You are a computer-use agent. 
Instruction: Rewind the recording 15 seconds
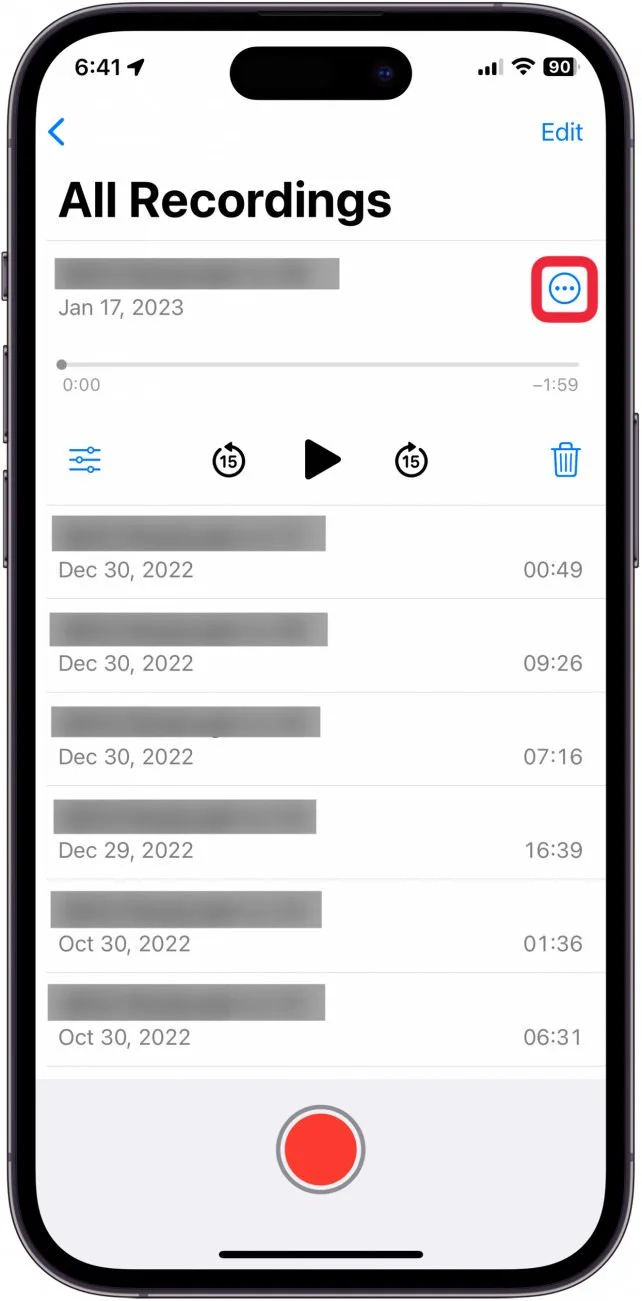tap(229, 460)
